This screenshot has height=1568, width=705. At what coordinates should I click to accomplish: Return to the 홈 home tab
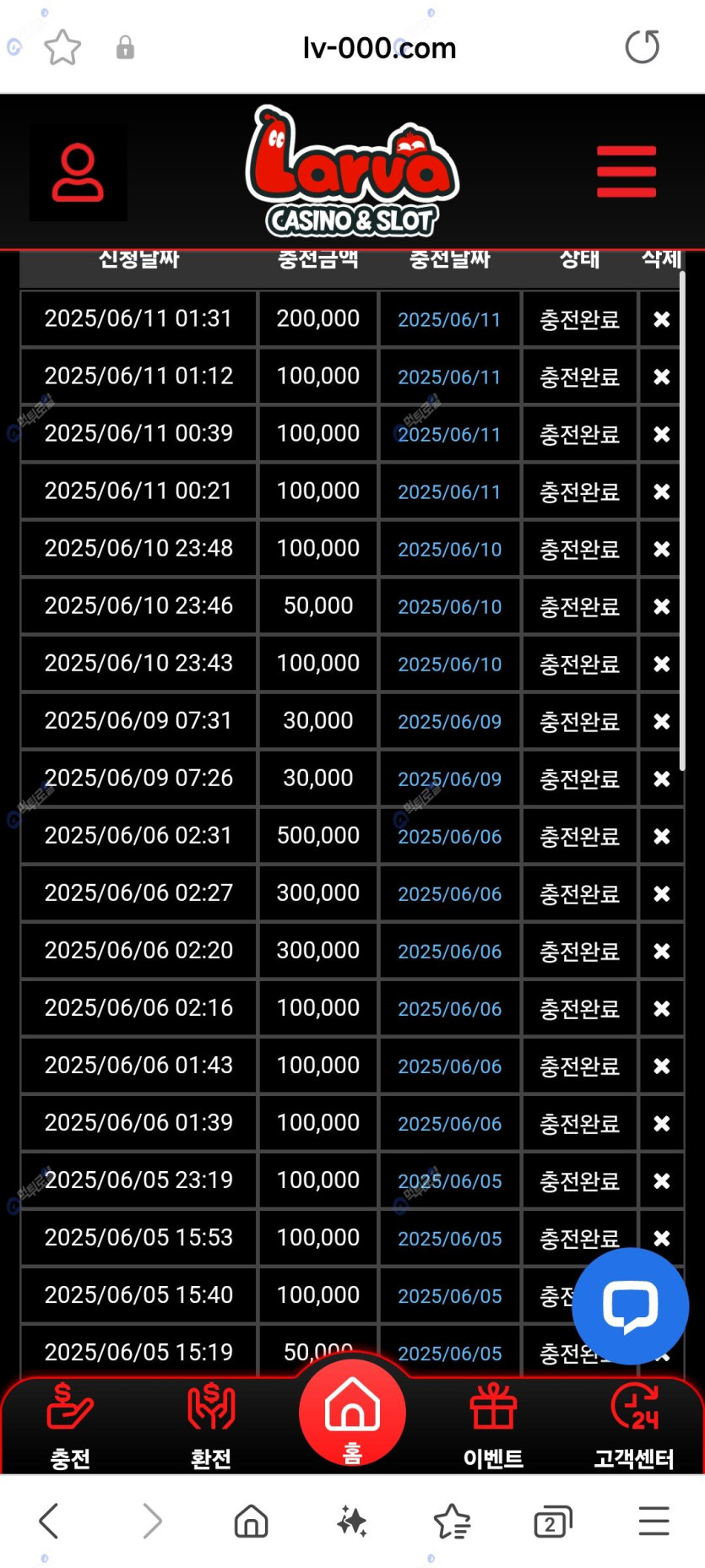[x=352, y=1414]
